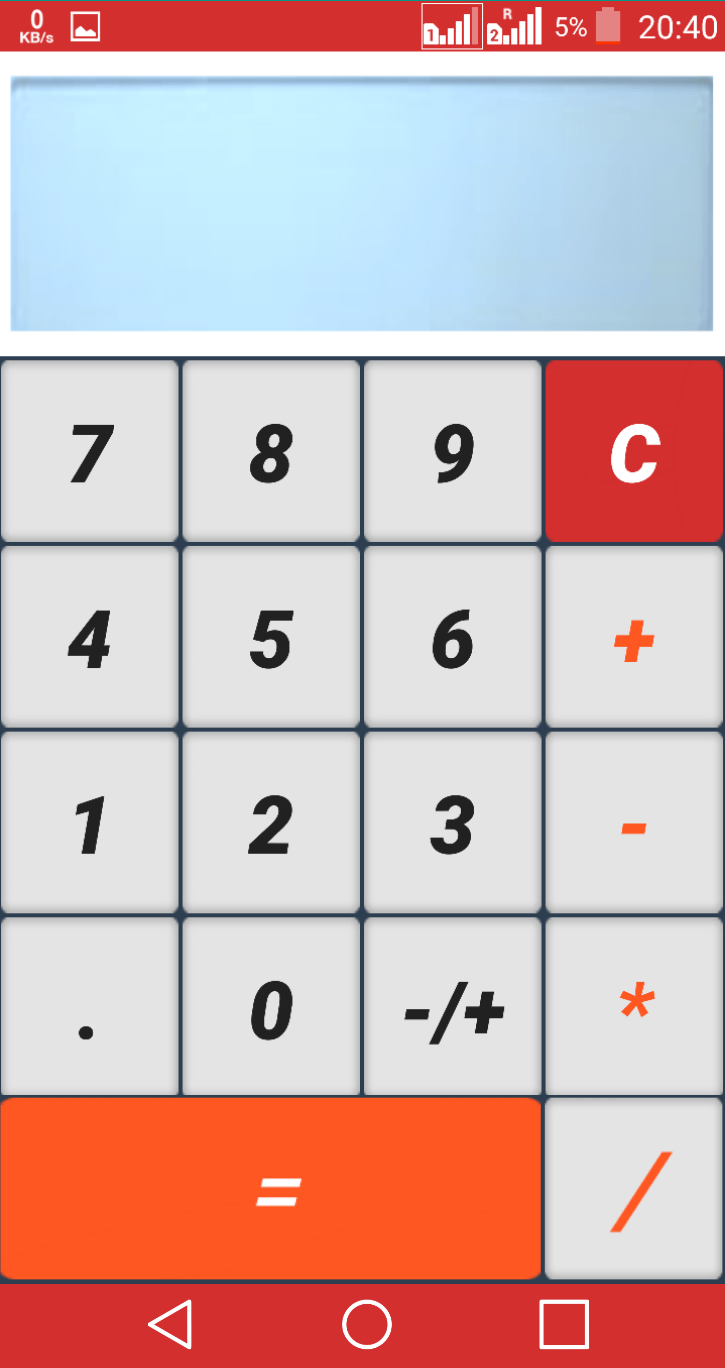Tap the digit 7 key
The width and height of the screenshot is (725, 1368).
click(90, 451)
